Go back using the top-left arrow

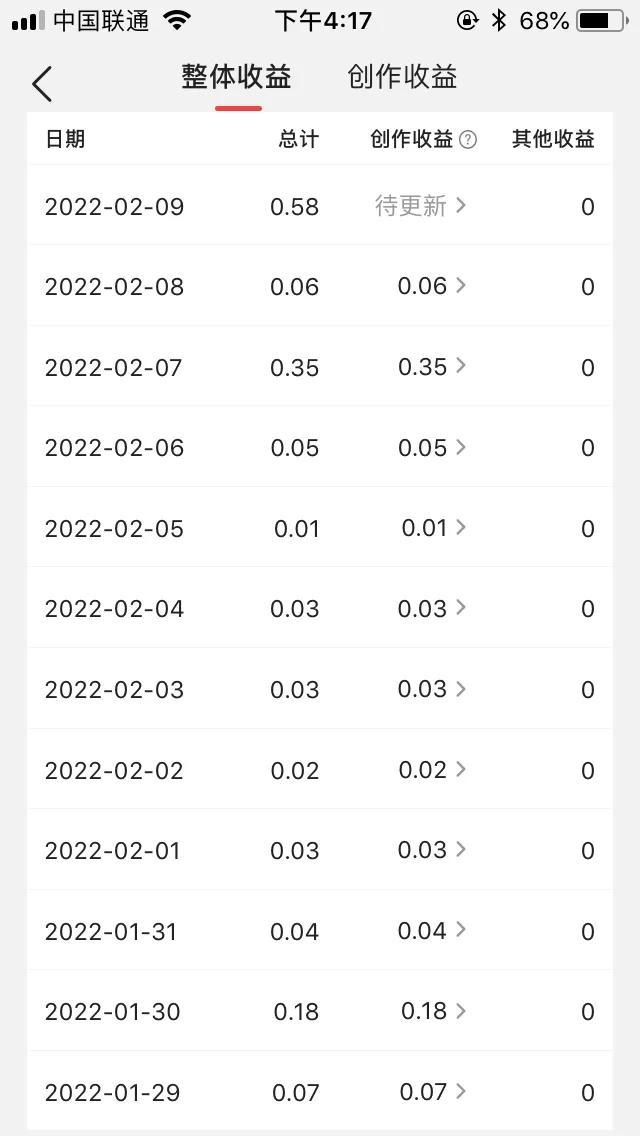coord(42,83)
